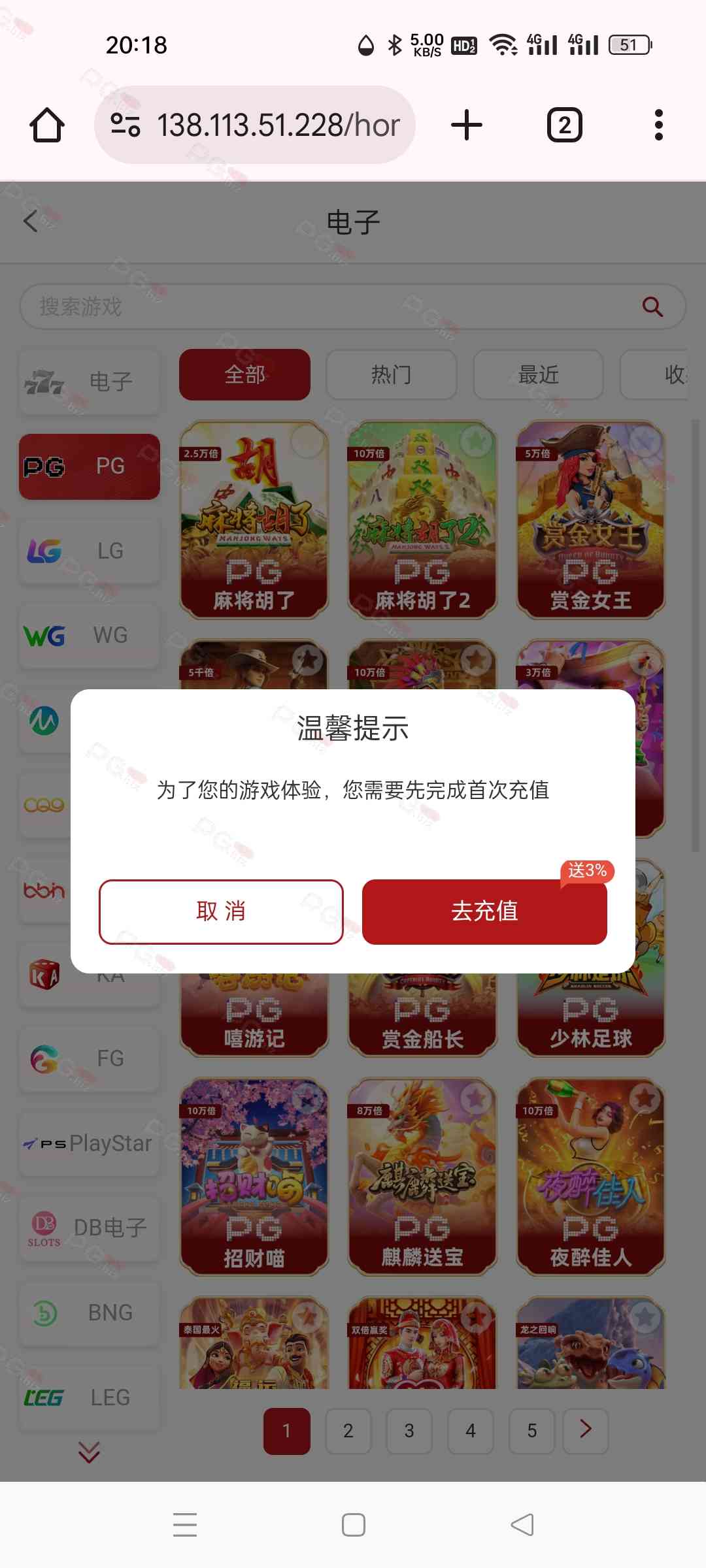Open the browser home page
The width and height of the screenshot is (706, 1568).
[x=47, y=125]
